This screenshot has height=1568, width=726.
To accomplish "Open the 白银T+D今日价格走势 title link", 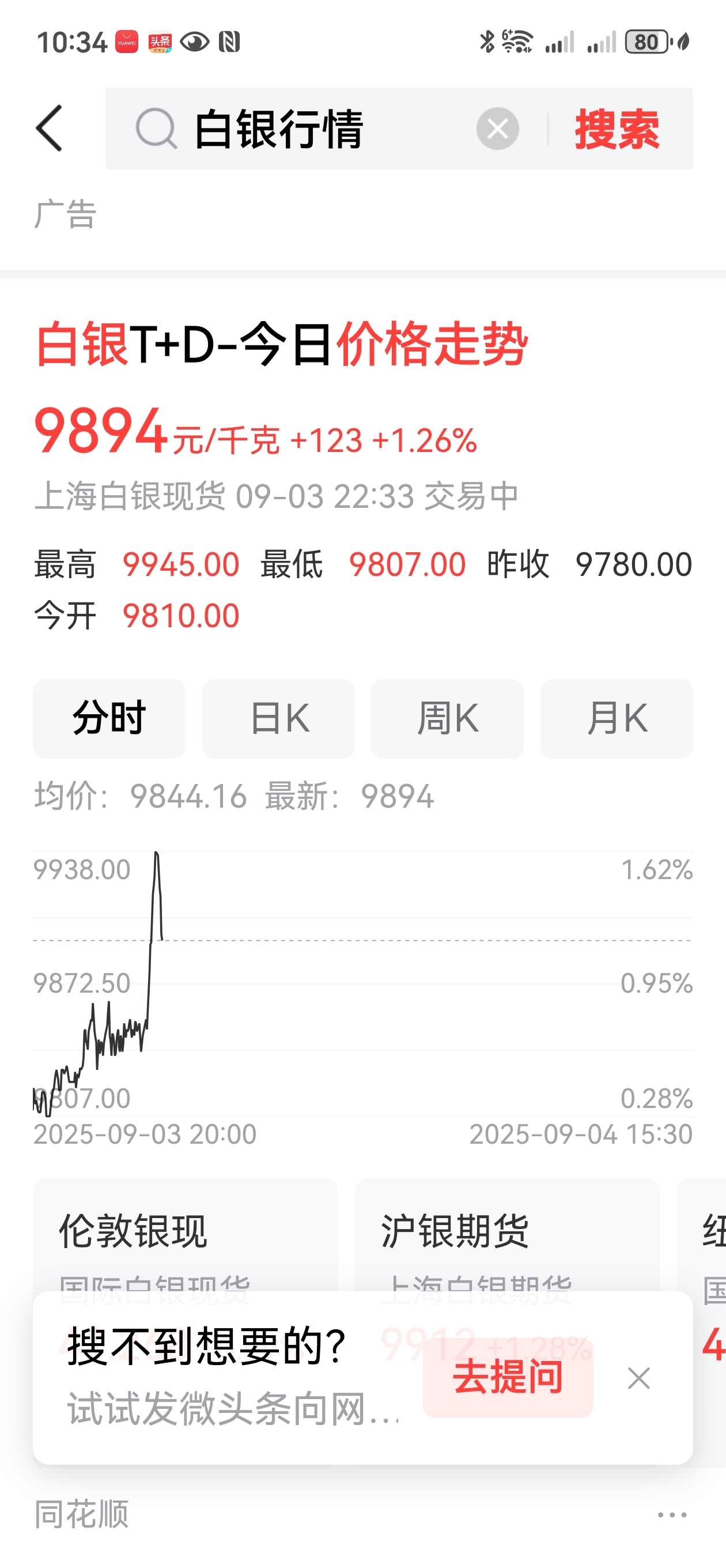I will [281, 344].
